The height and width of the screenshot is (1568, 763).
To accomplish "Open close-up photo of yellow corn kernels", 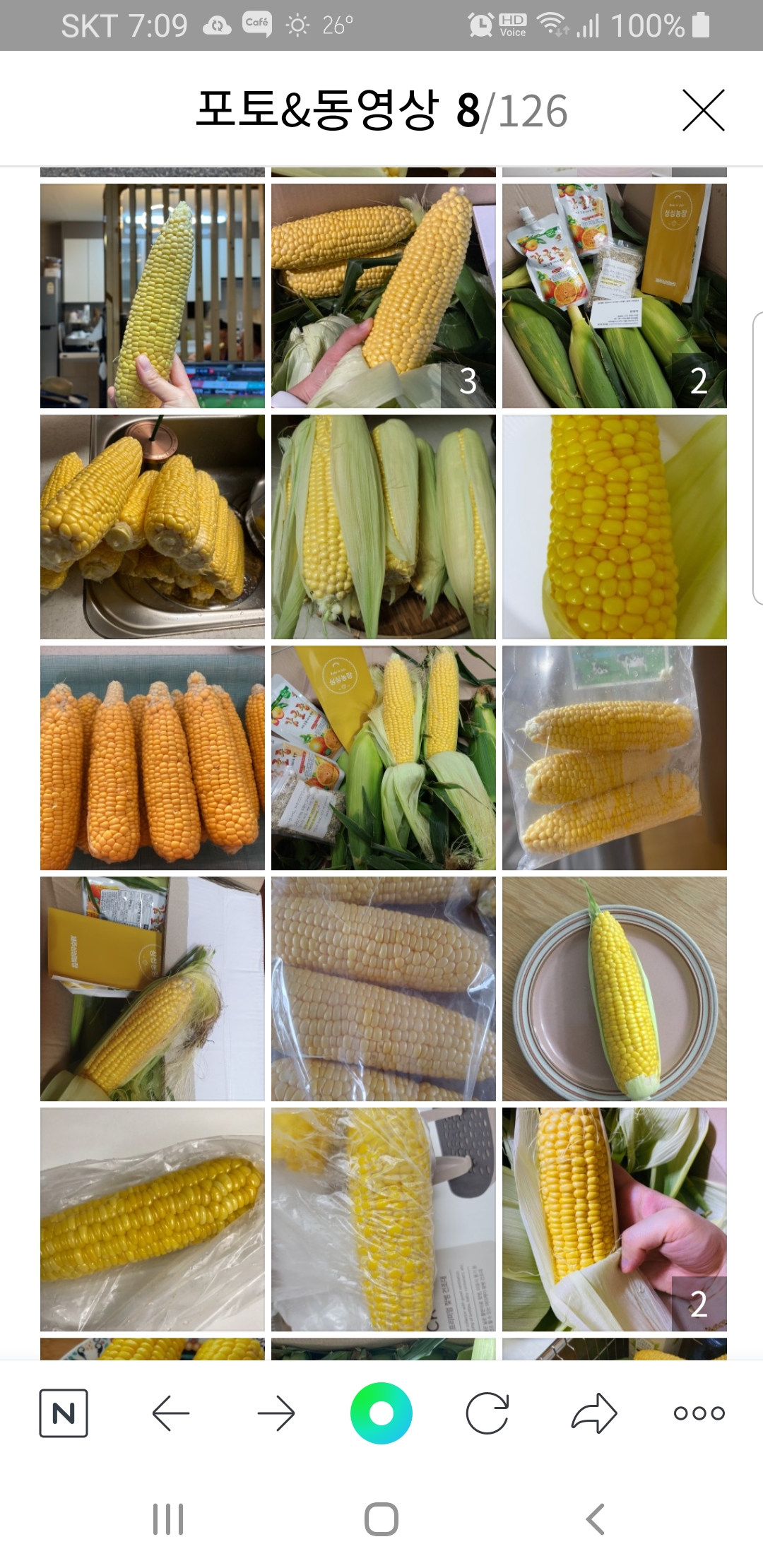I will click(614, 527).
